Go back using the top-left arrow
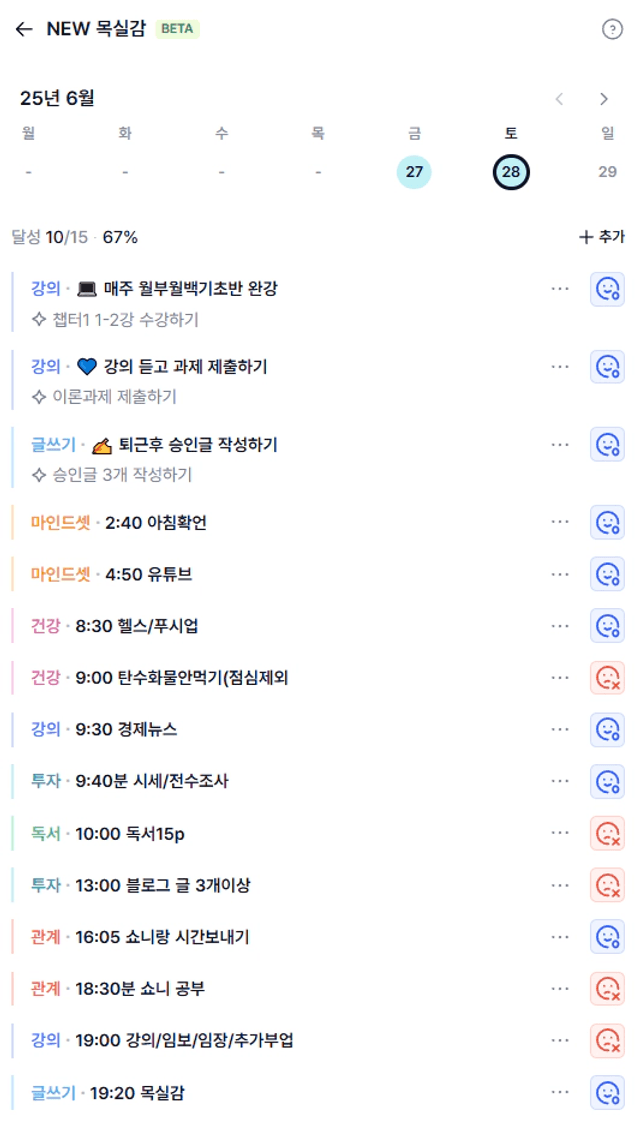This screenshot has height=1124, width=640. (x=24, y=29)
